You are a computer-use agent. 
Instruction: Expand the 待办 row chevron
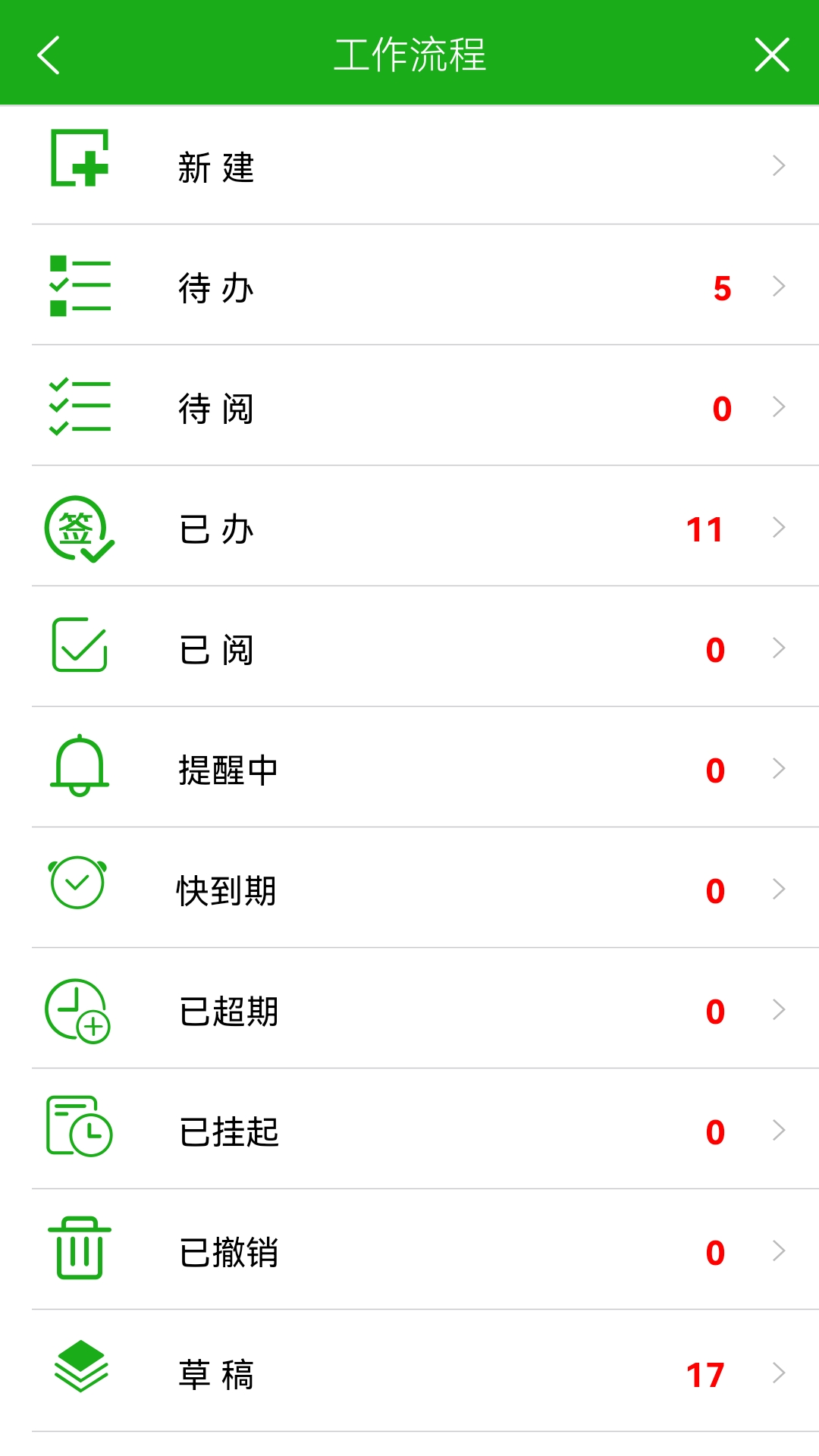tap(780, 287)
